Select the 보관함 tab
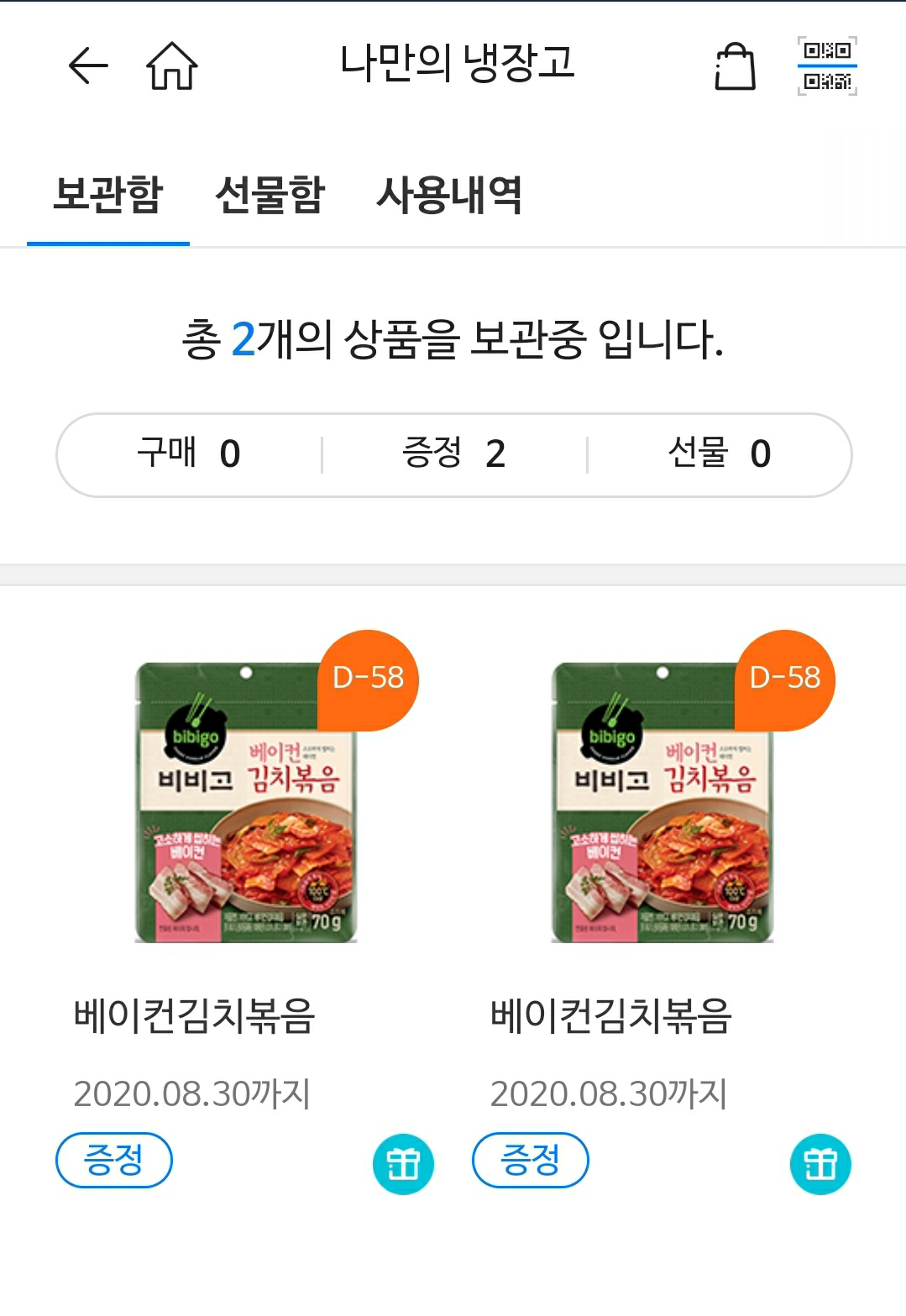The width and height of the screenshot is (906, 1316). coord(107,195)
